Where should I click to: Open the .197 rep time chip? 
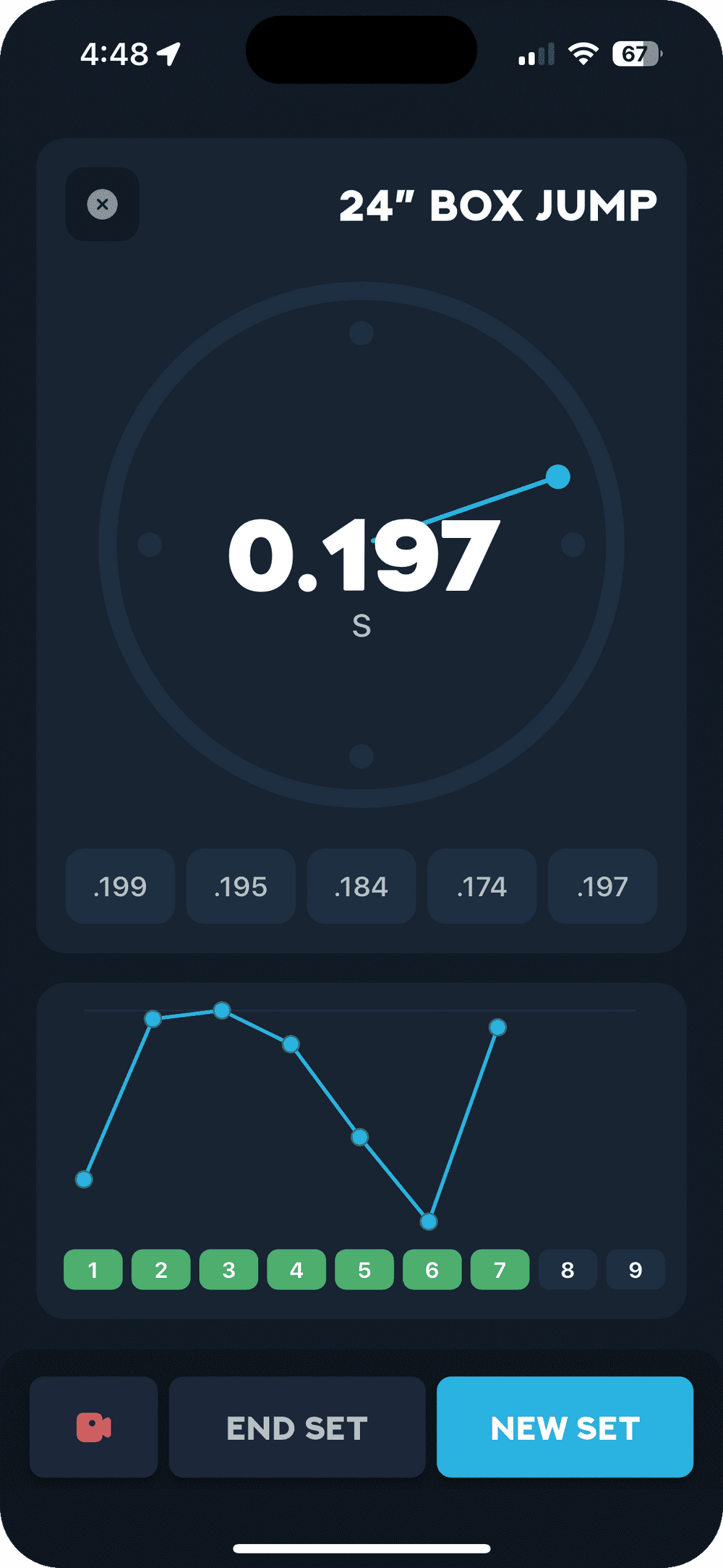[x=602, y=887]
